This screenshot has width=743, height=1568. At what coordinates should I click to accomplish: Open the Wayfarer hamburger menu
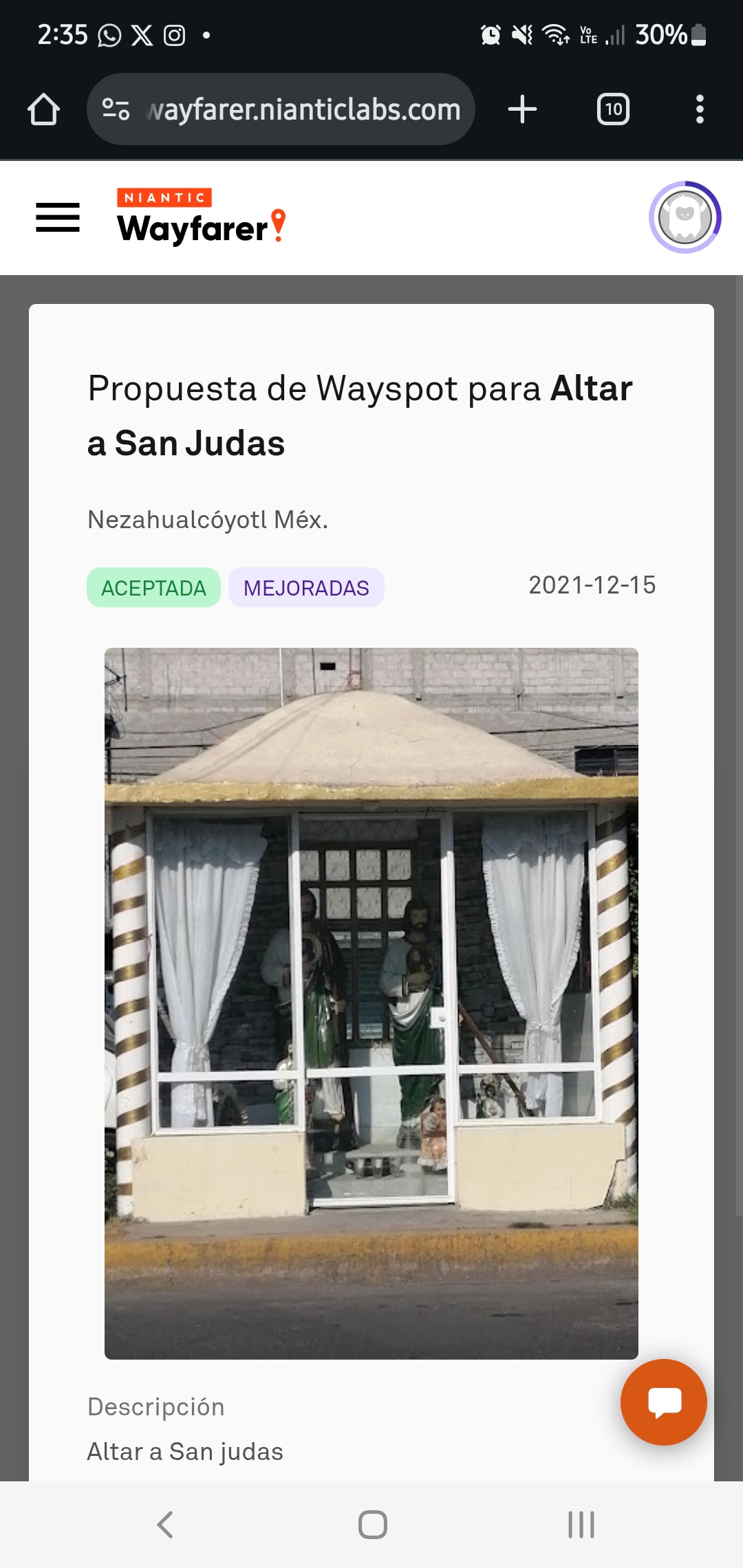click(58, 217)
